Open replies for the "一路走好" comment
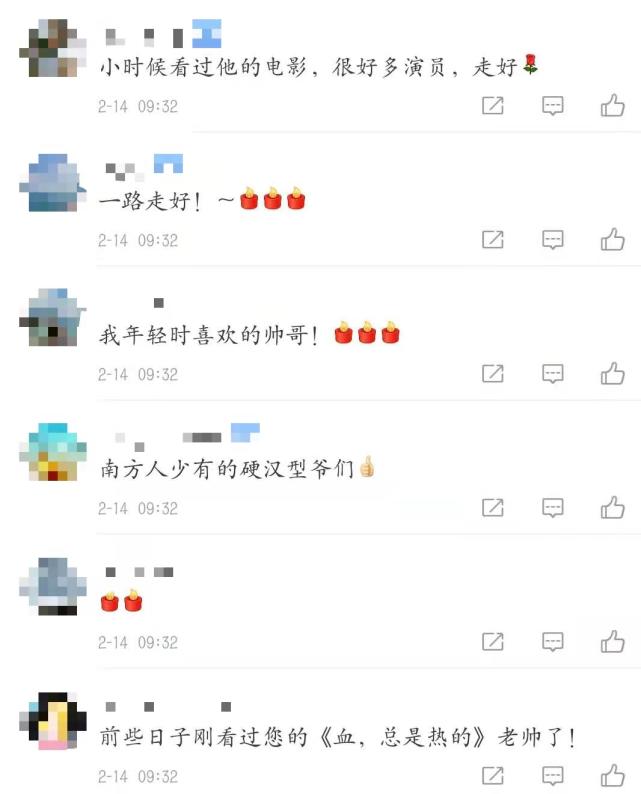Screen dimensions: 641x794 (x=553, y=240)
